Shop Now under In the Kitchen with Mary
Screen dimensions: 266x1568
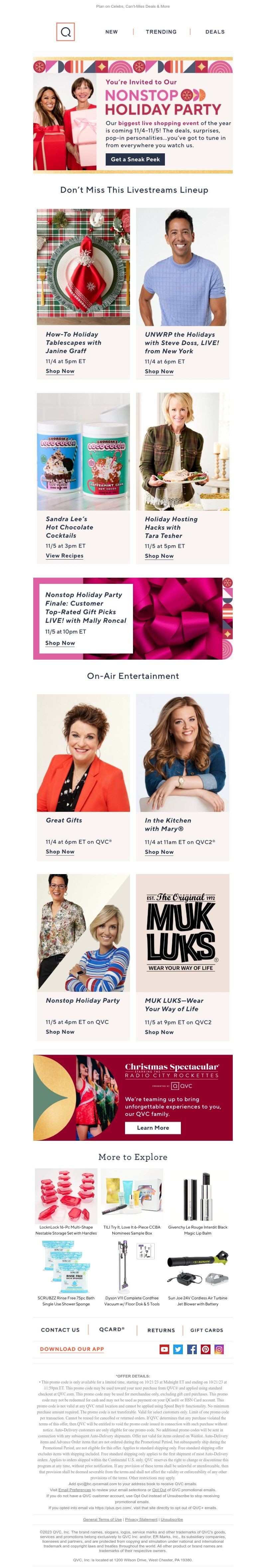coord(159,852)
